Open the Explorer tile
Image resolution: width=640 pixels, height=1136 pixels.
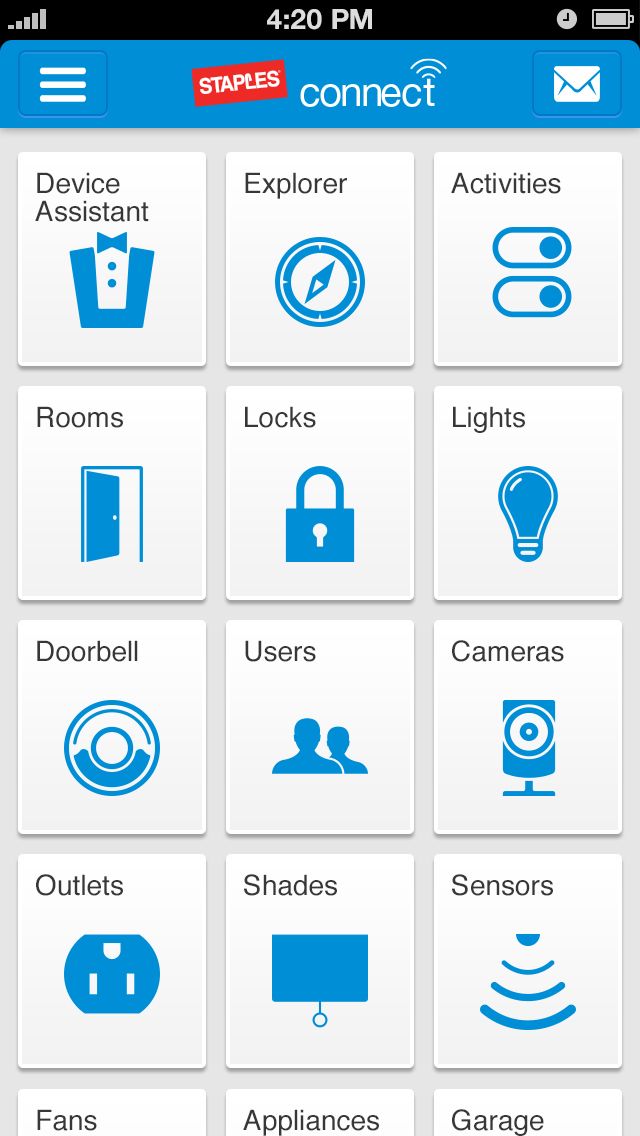pos(320,259)
